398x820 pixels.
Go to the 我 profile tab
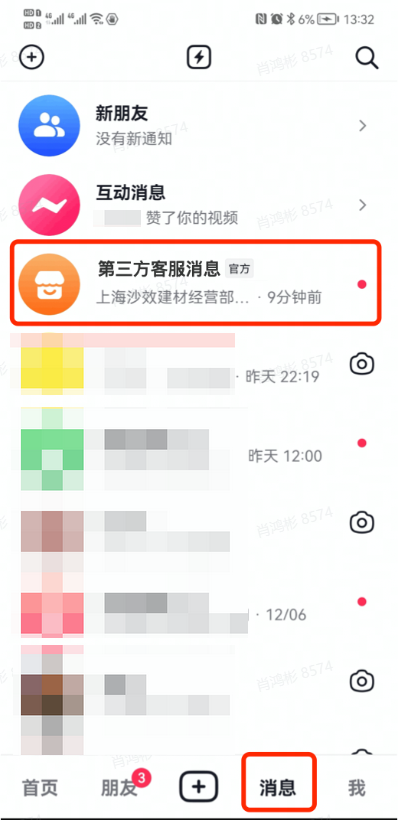pos(357,787)
